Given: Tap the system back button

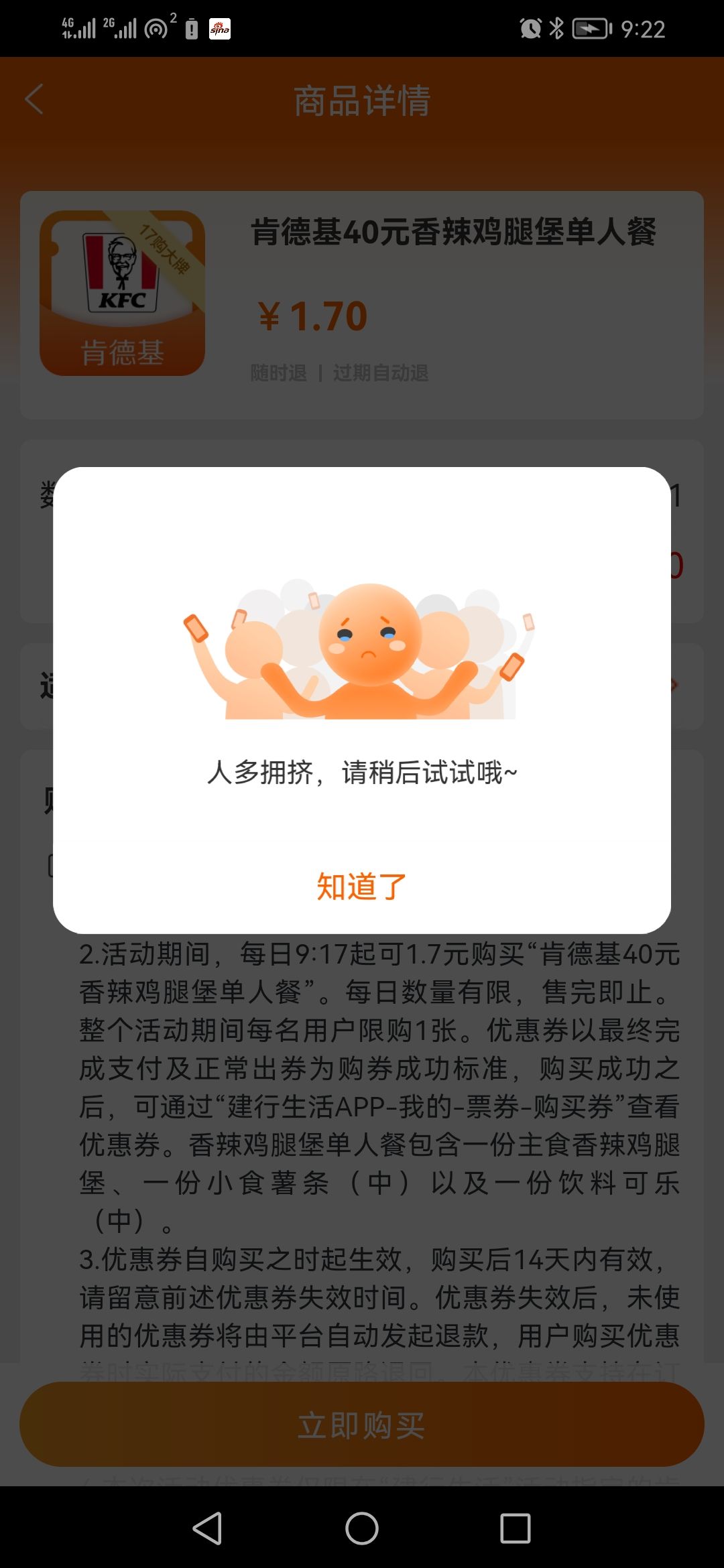Looking at the screenshot, I should point(207,1528).
